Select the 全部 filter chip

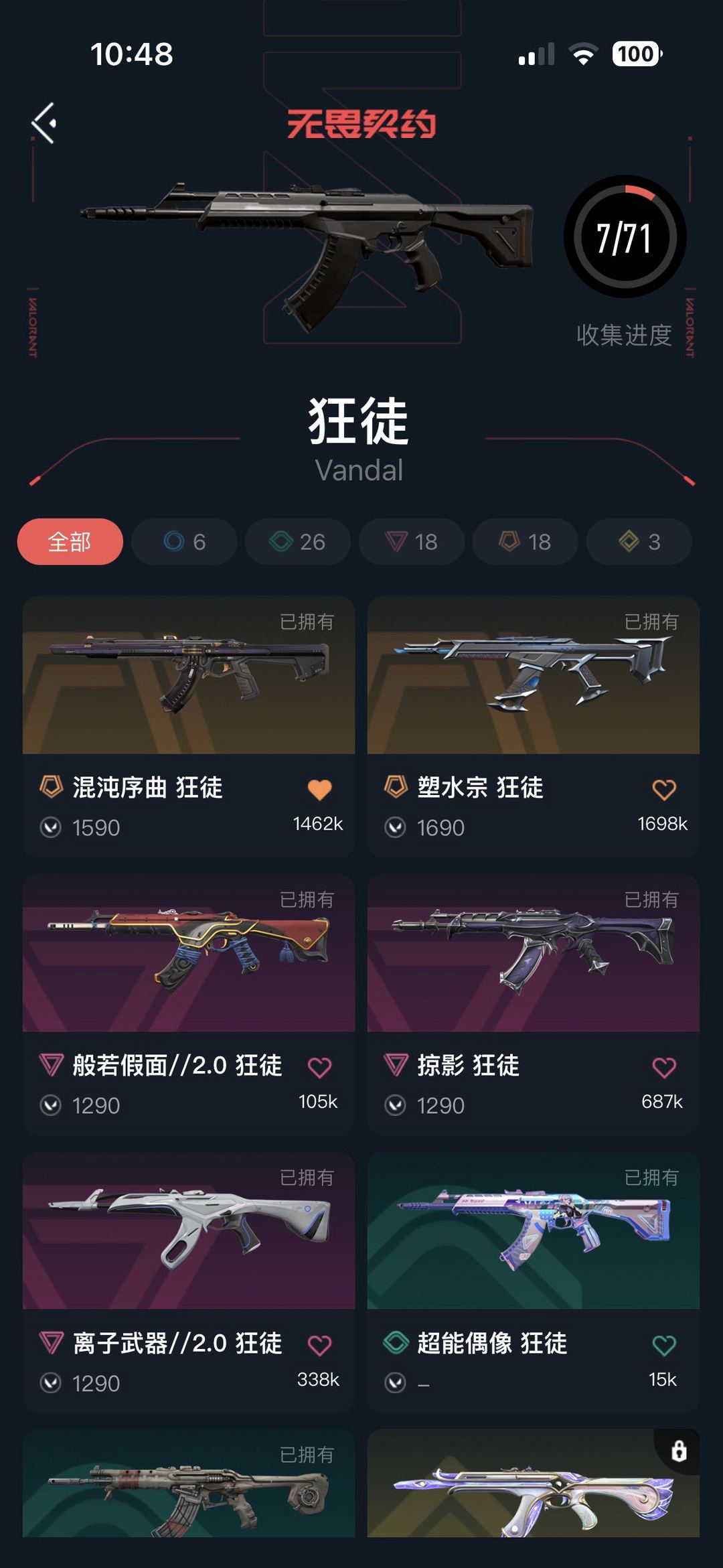point(70,541)
